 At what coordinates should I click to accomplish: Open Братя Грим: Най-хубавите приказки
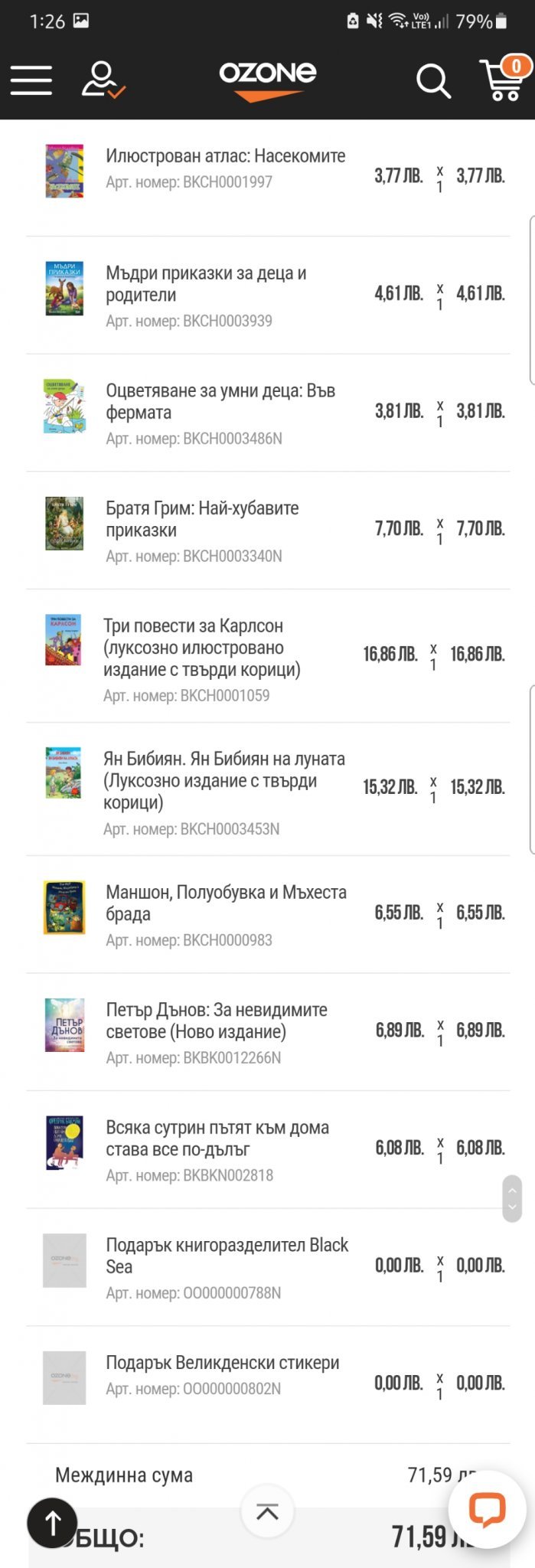tap(202, 519)
